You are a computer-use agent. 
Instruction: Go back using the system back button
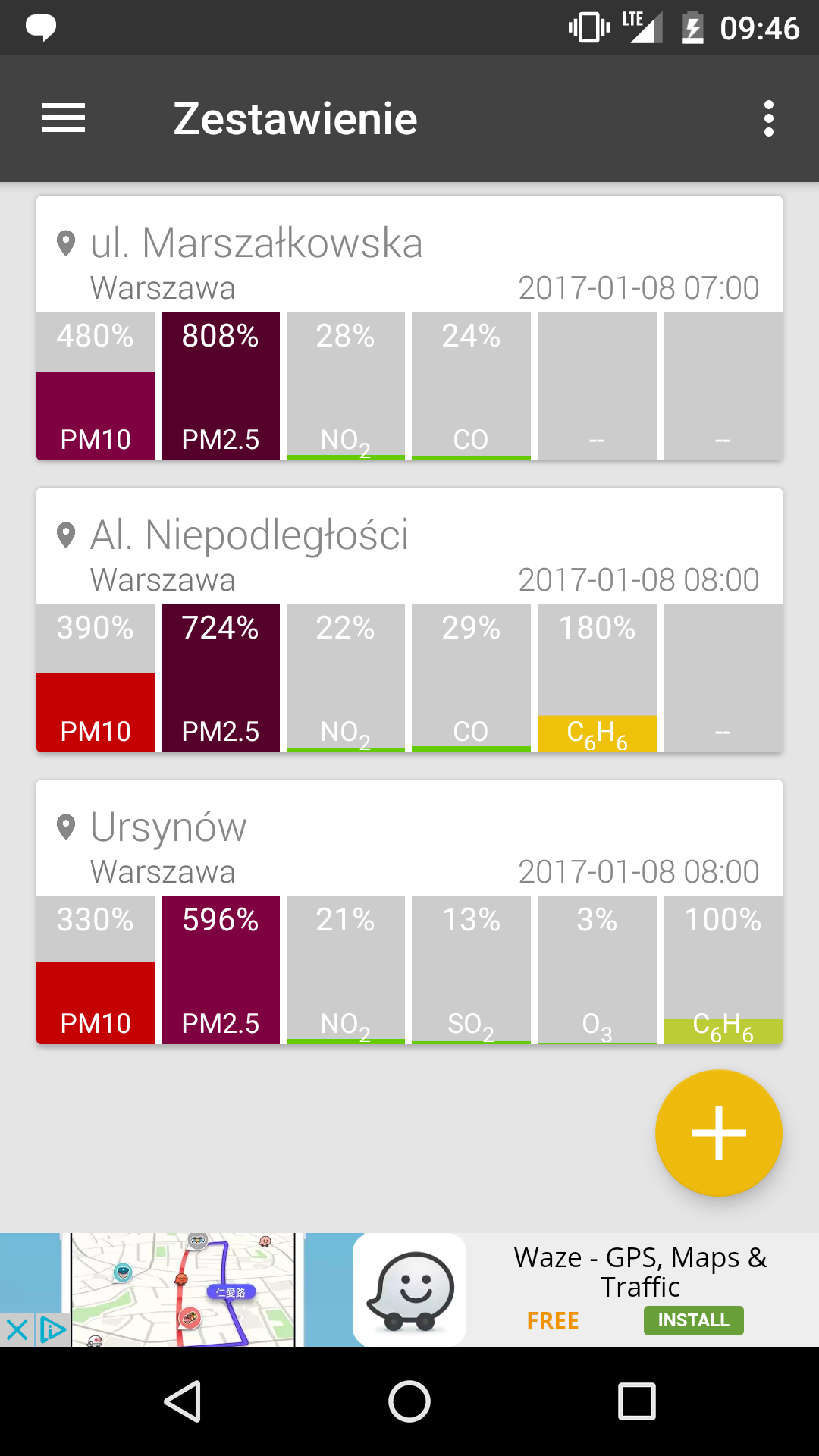[183, 1401]
